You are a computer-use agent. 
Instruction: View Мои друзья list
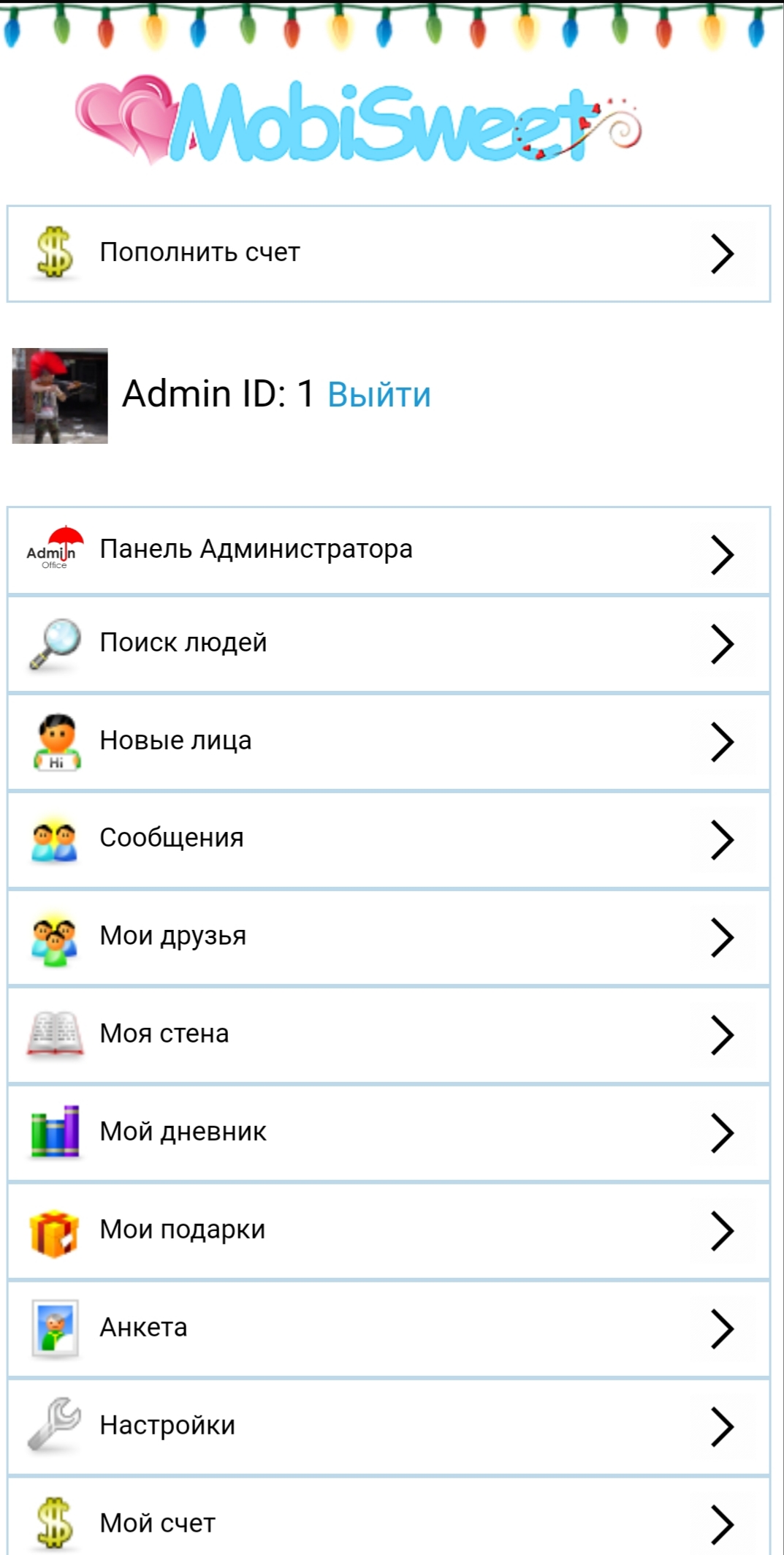pos(387,937)
